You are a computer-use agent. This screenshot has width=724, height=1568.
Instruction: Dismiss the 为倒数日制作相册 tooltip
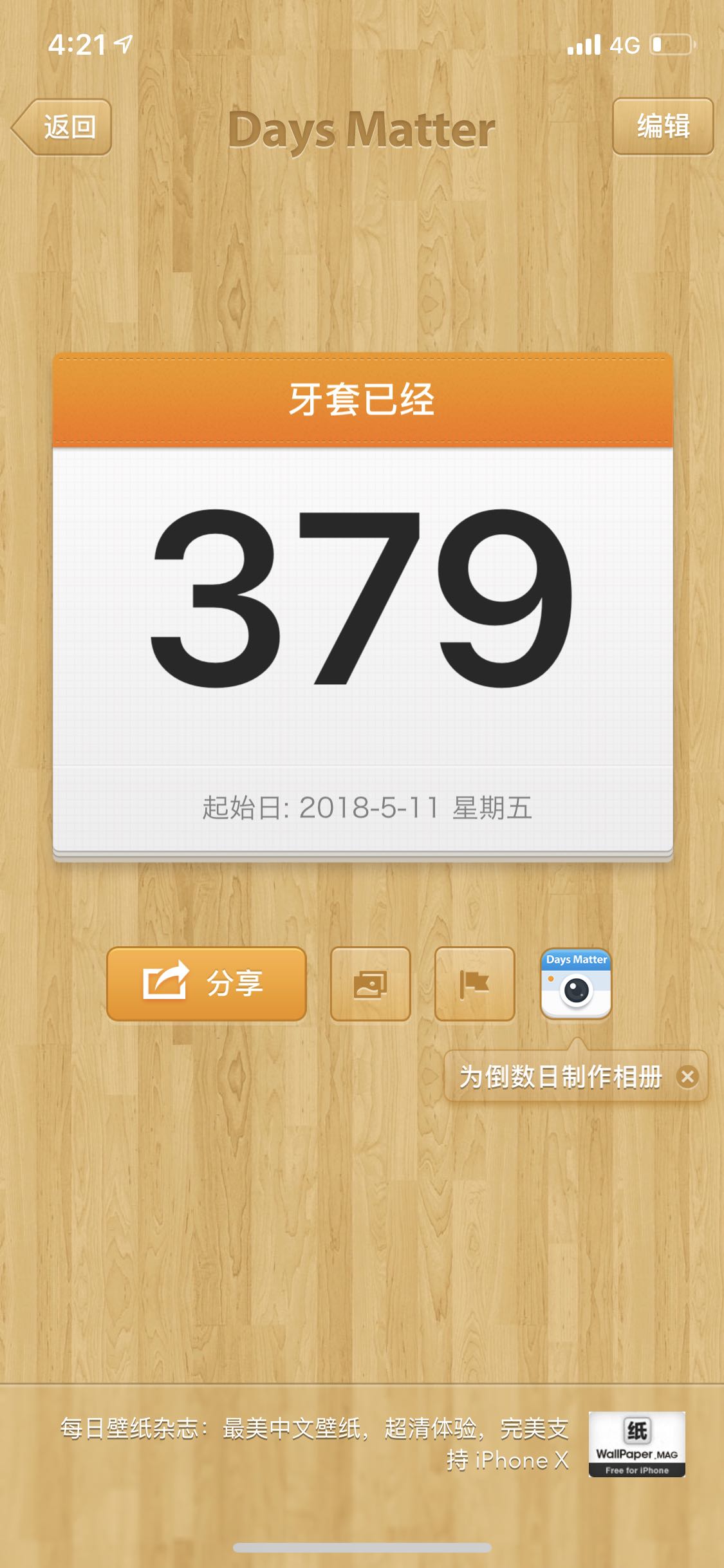[687, 1076]
